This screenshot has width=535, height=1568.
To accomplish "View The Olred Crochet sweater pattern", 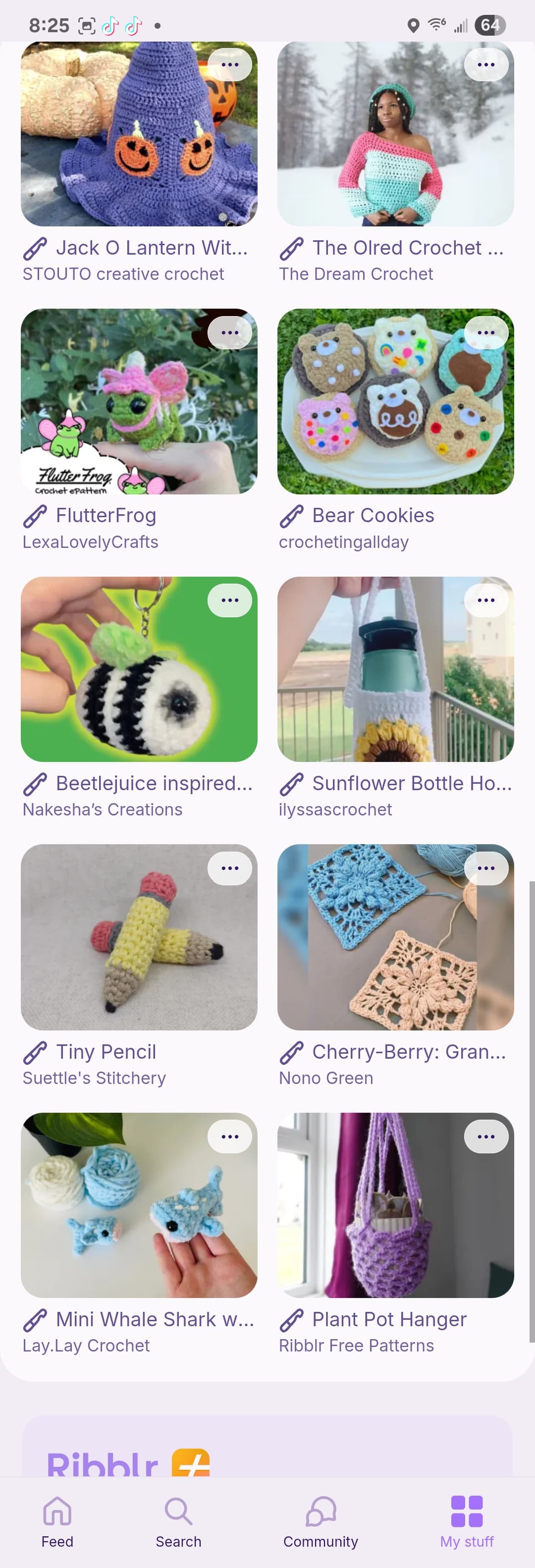I will [x=395, y=146].
